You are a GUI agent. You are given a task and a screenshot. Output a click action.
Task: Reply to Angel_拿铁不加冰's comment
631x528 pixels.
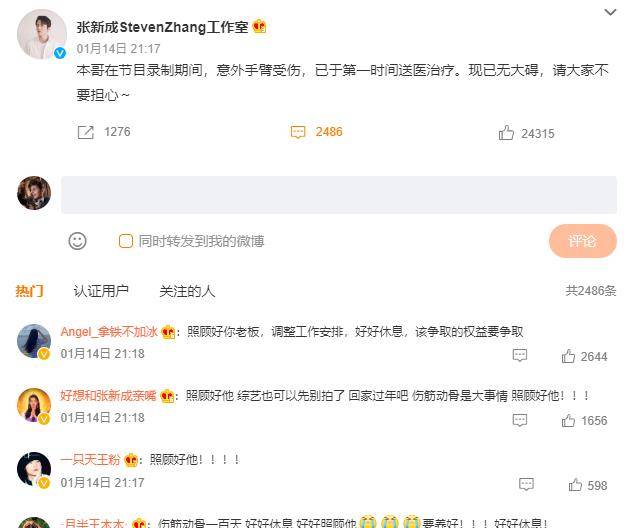click(x=520, y=355)
